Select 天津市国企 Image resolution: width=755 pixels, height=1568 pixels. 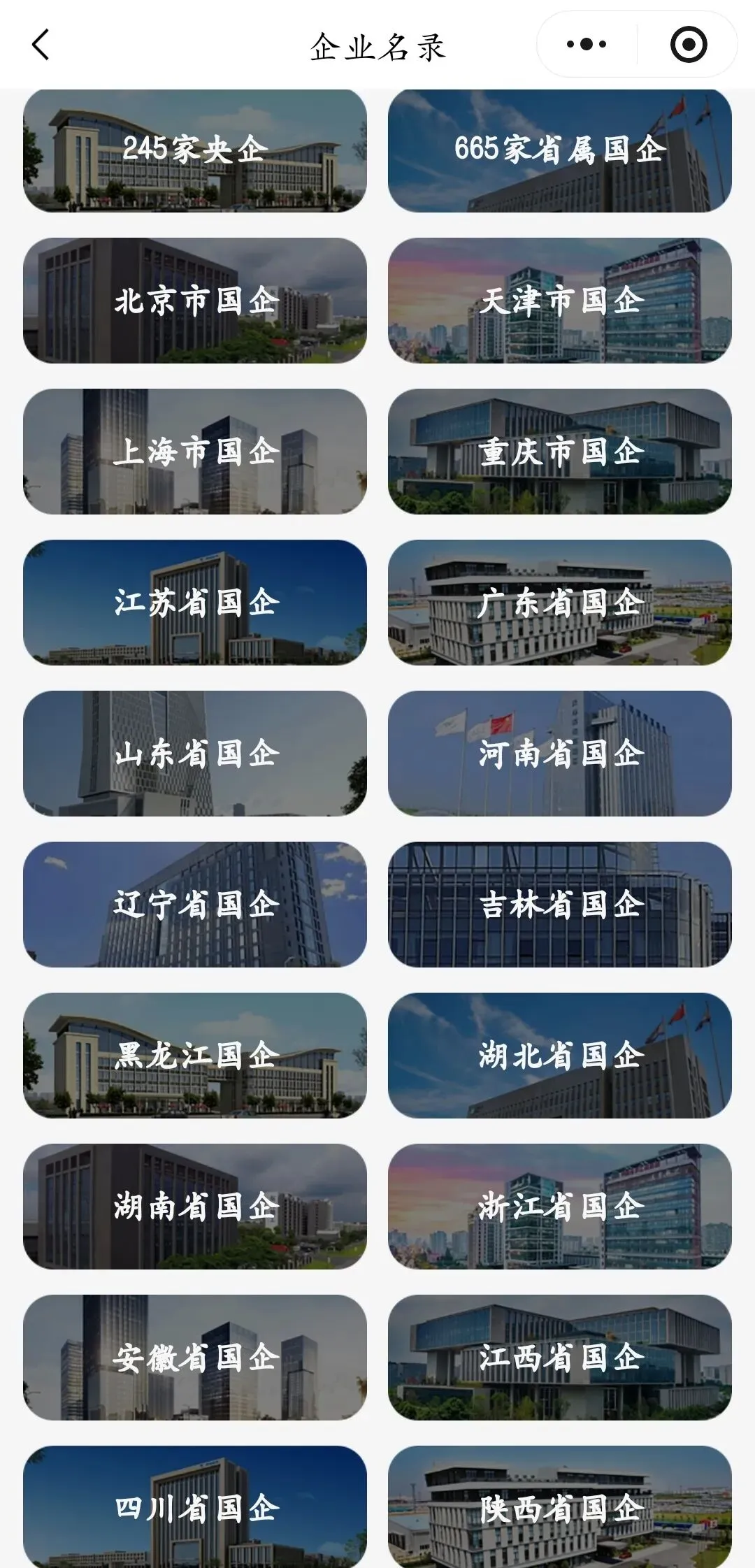tap(560, 301)
